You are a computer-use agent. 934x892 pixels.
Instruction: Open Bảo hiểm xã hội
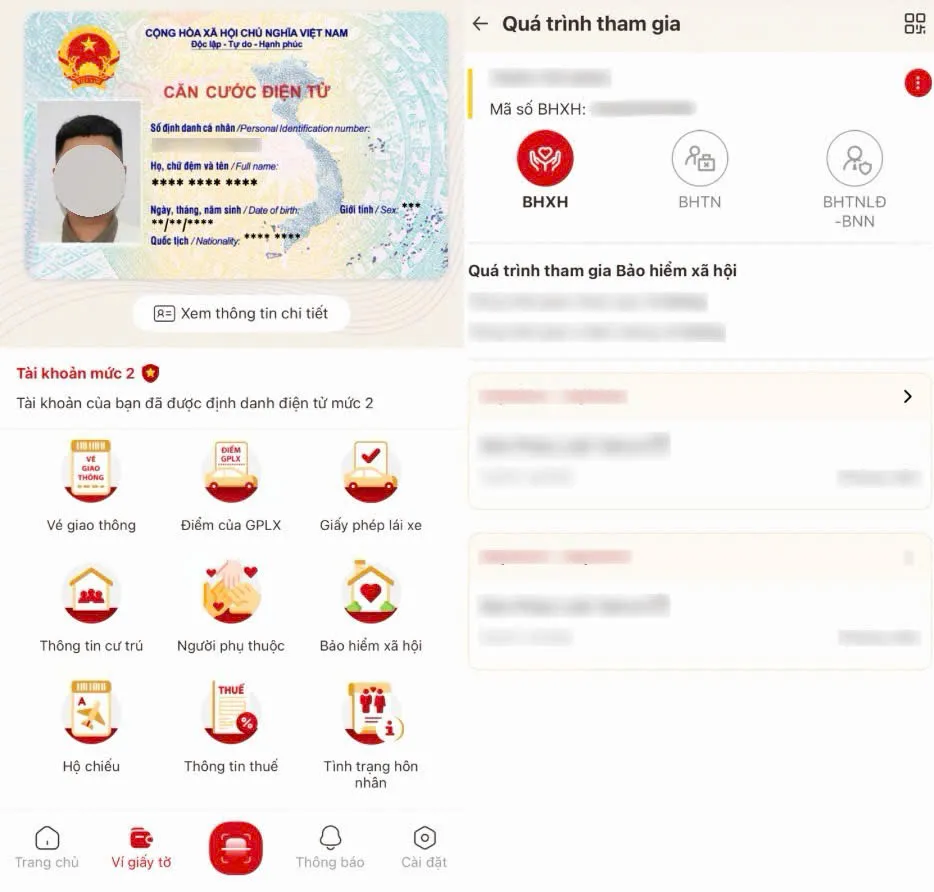coord(371,606)
